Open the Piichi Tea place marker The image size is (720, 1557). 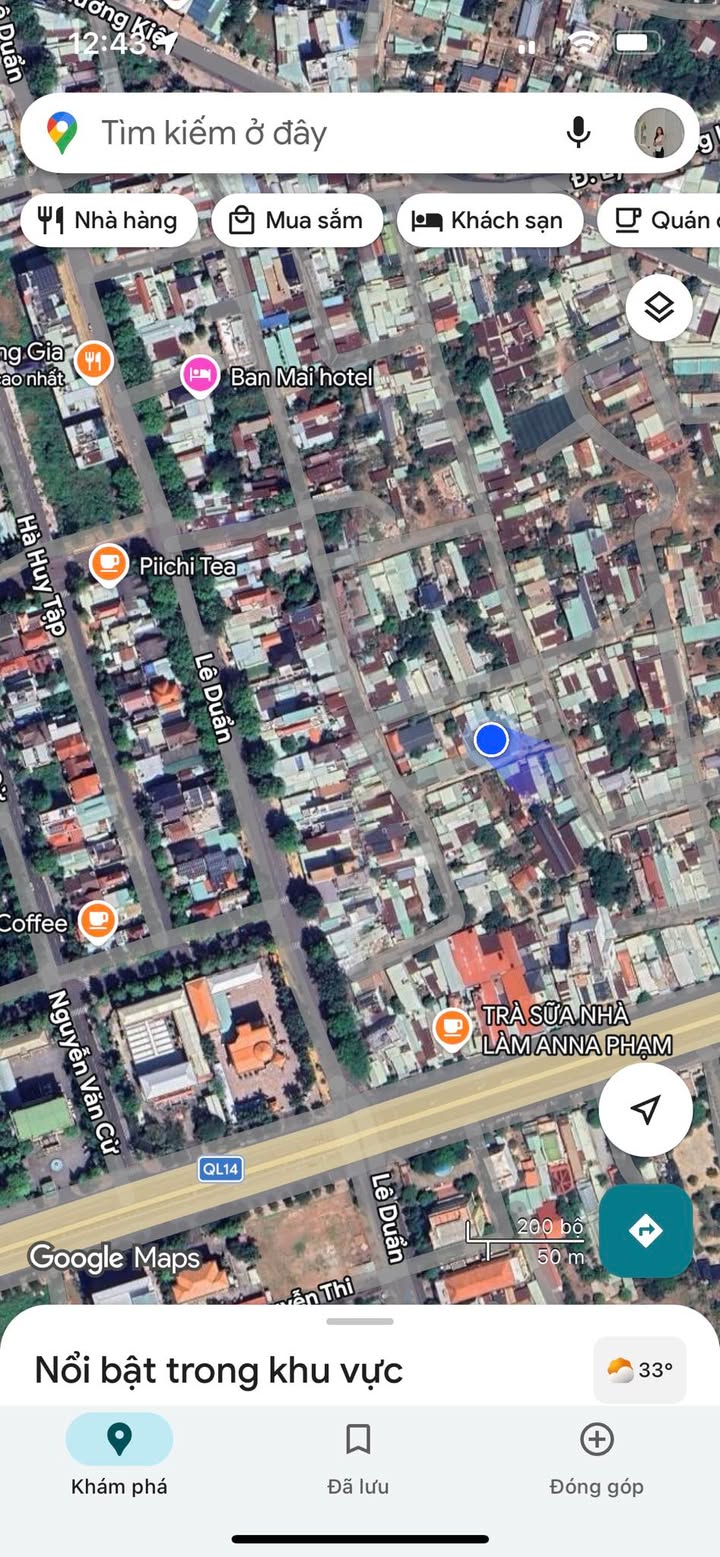(108, 565)
